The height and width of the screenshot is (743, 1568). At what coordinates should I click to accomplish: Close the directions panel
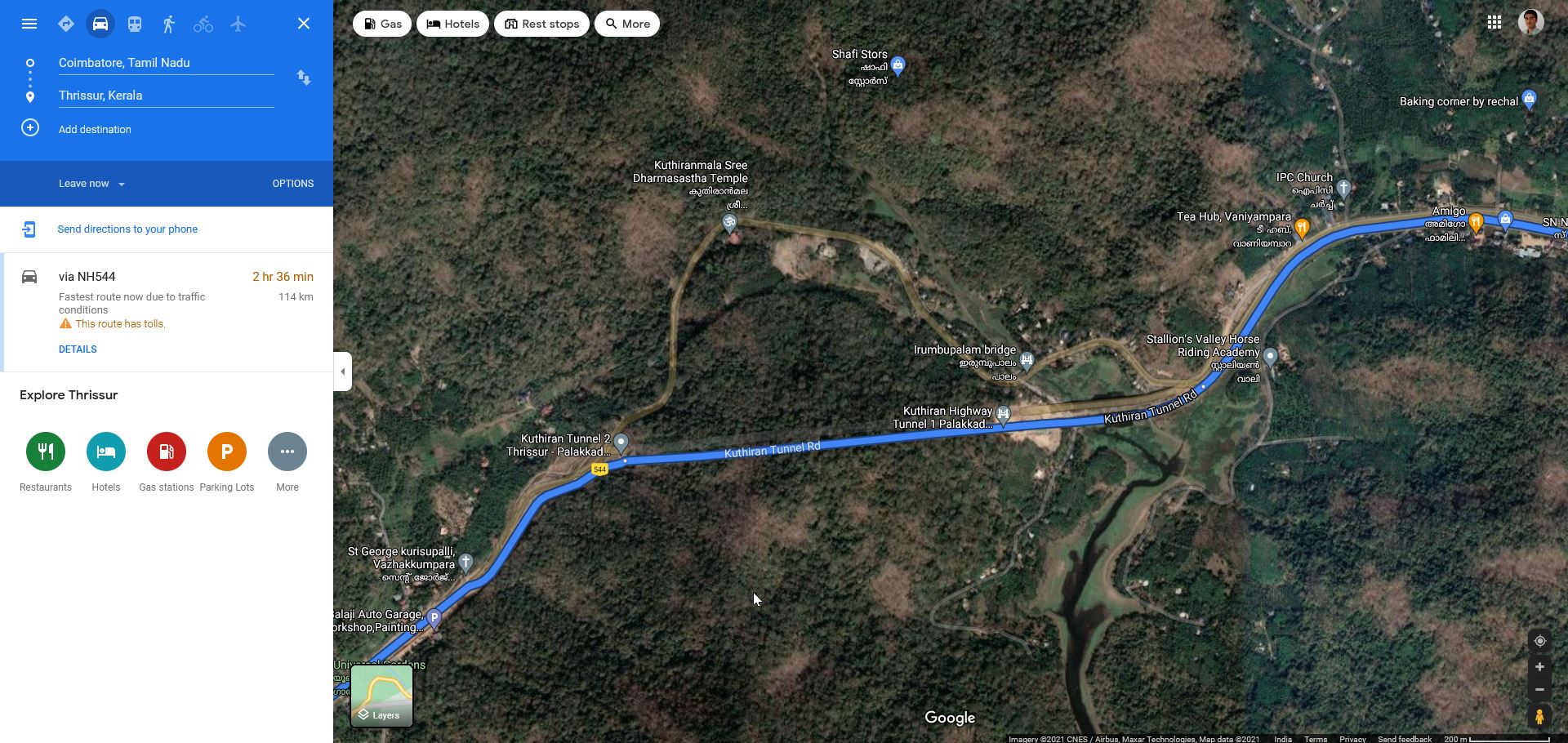pyautogui.click(x=303, y=24)
